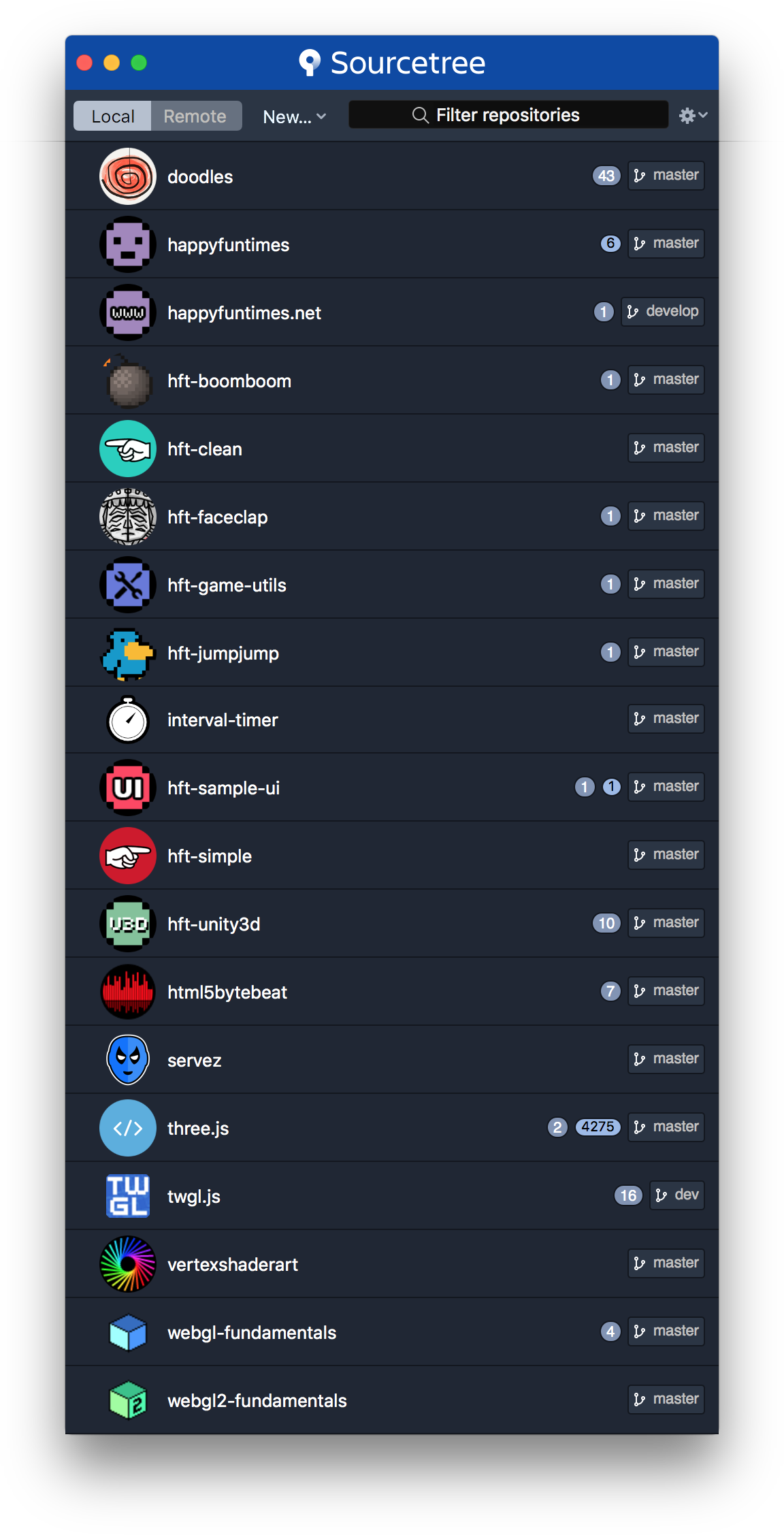Open the hft-boomboom repository
Image resolution: width=784 pixels, height=1535 pixels.
[229, 381]
